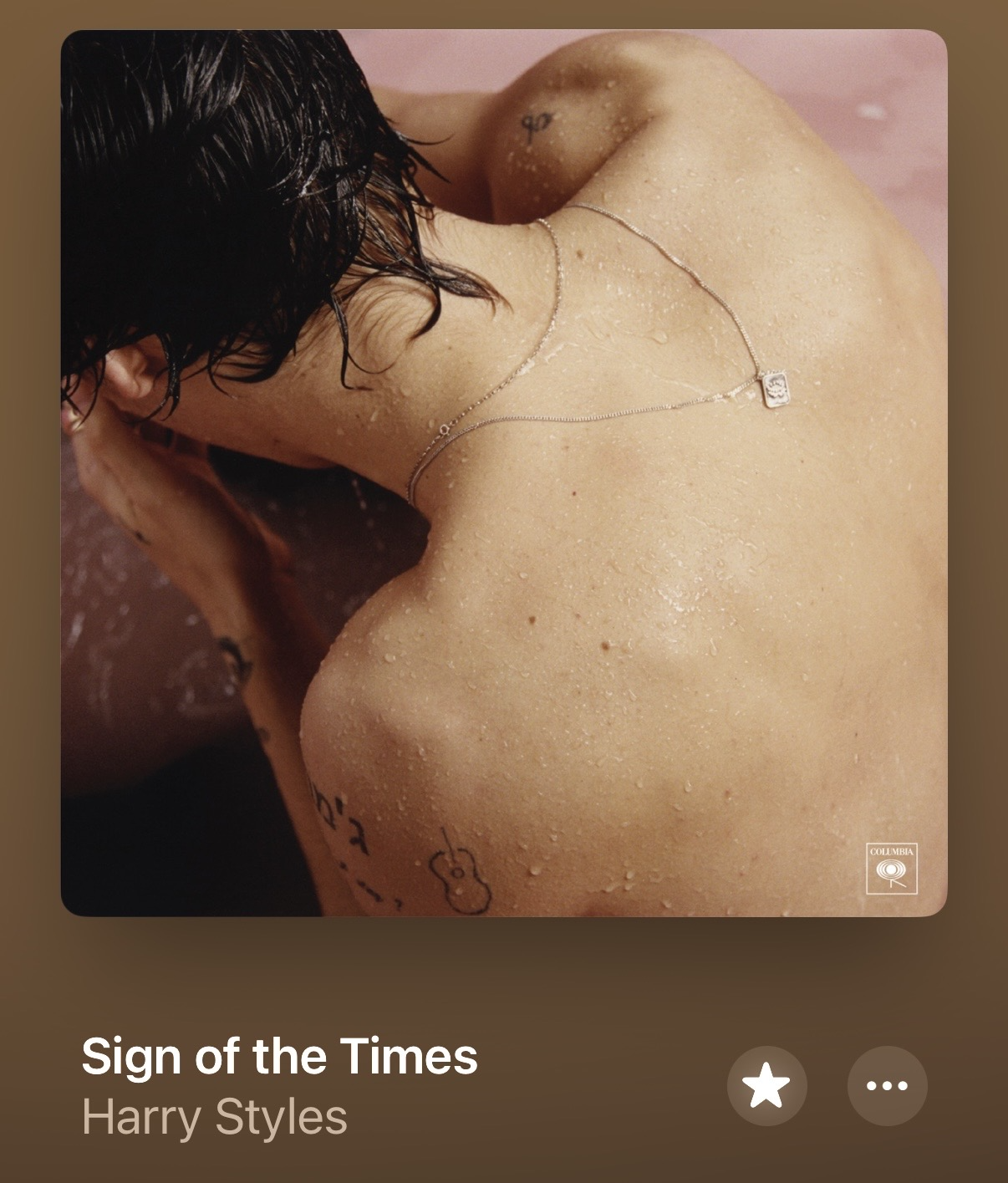Viewport: 1008px width, 1183px height.
Task: Tap the album artwork tile
Action: [504, 473]
